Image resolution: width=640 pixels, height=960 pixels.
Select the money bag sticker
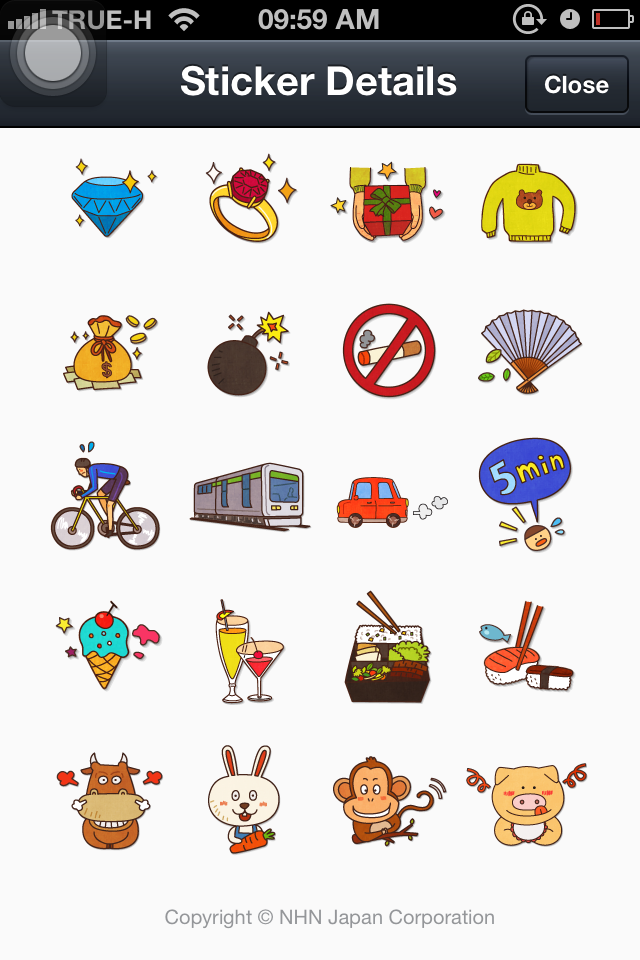(107, 351)
